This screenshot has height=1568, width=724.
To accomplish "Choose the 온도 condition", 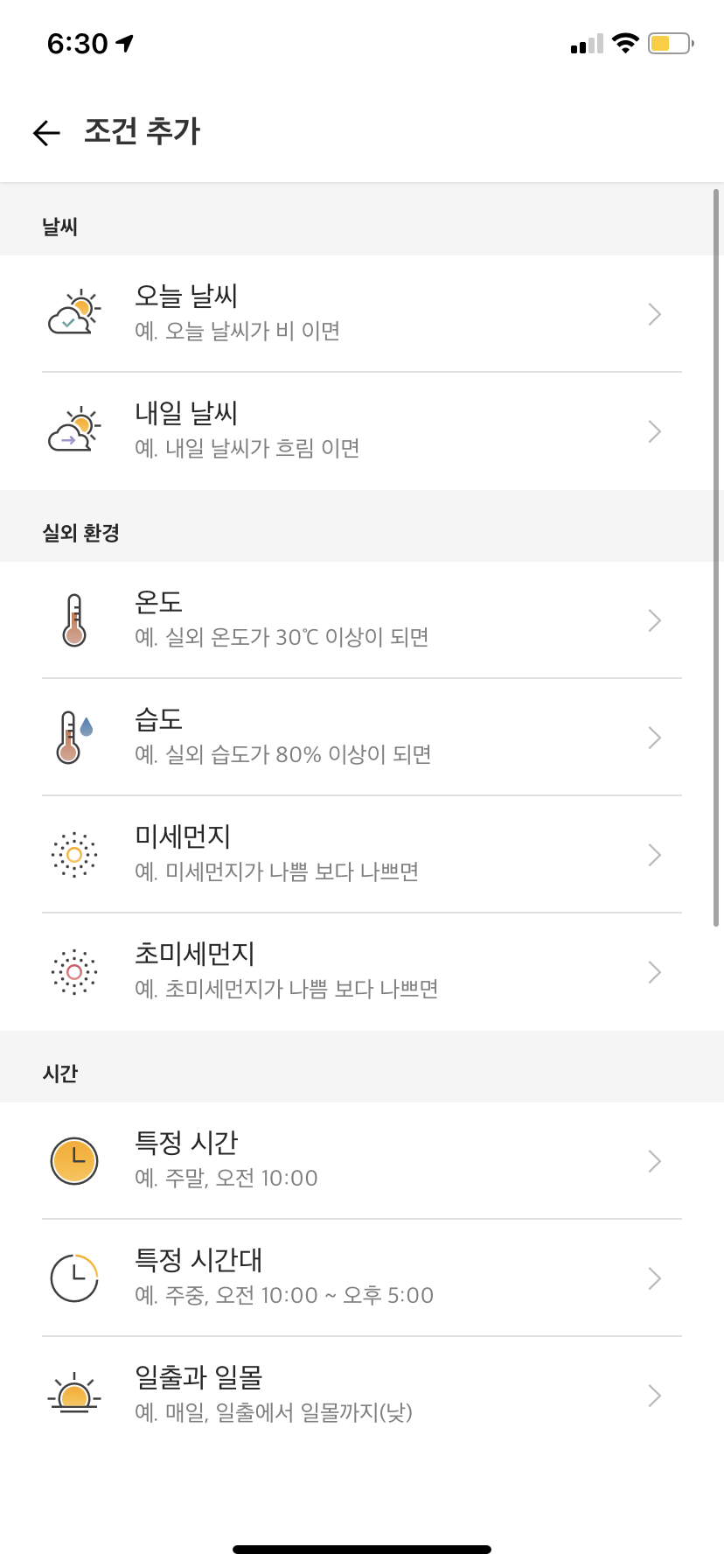I will pos(362,620).
